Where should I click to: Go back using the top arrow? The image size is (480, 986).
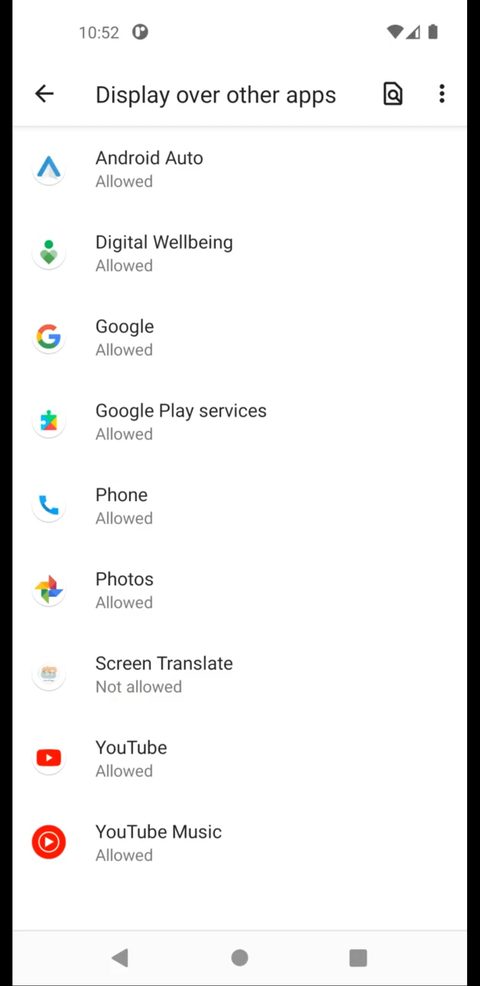pos(45,94)
